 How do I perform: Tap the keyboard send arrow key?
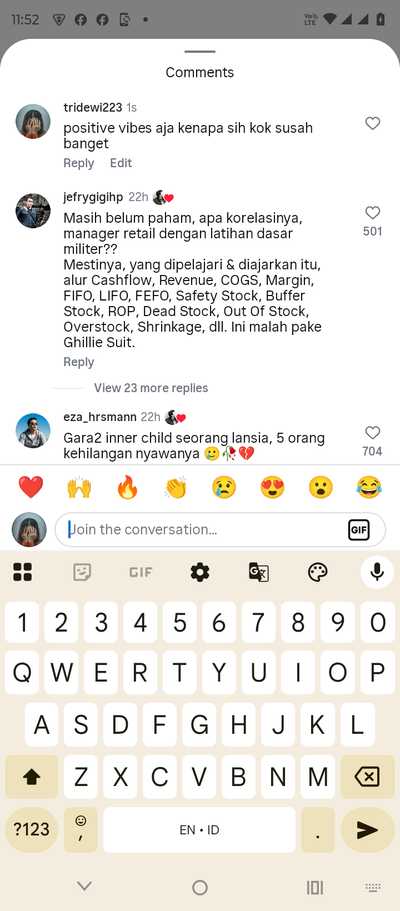(x=367, y=830)
